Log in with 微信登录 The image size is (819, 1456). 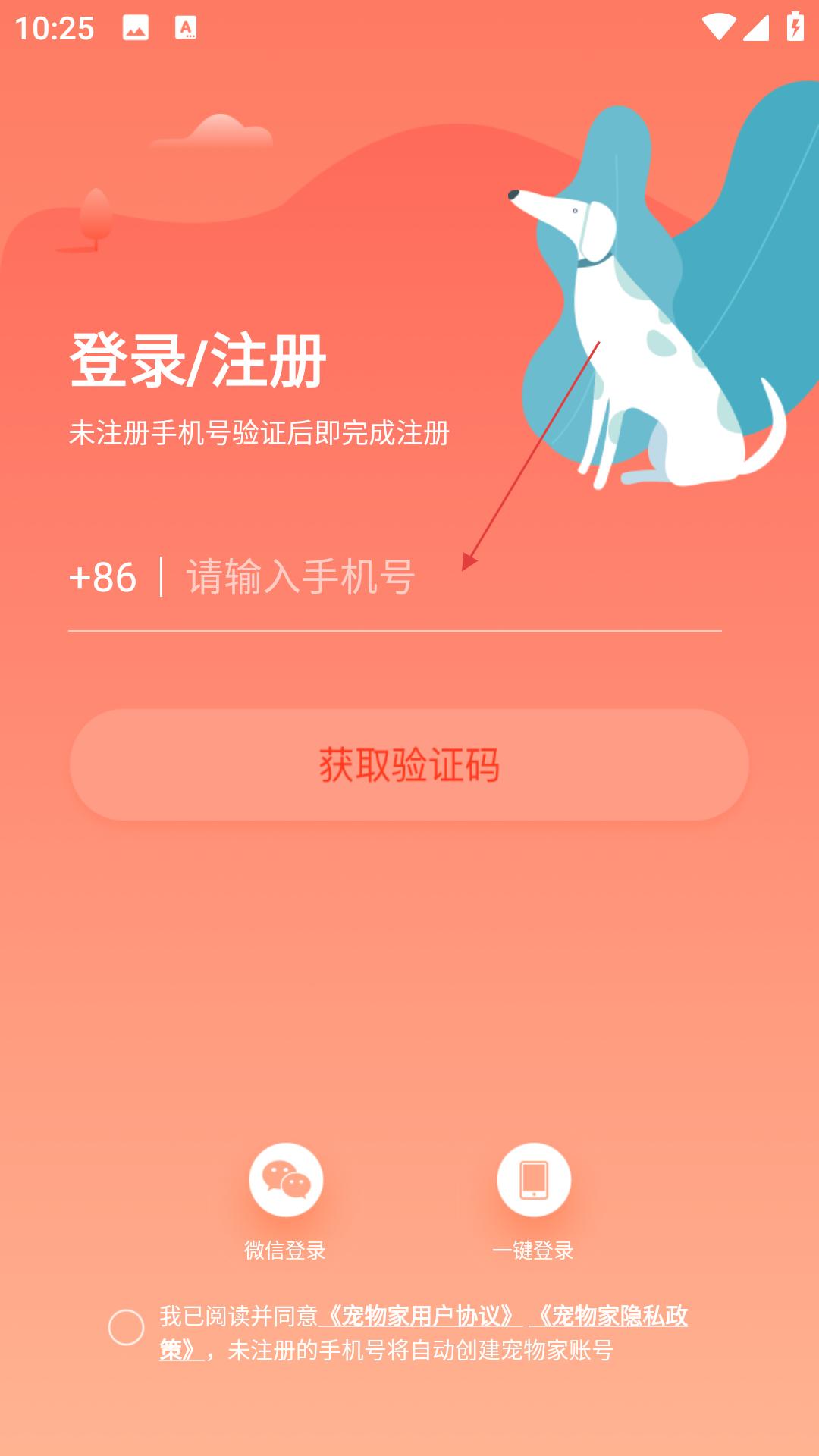pos(286,1181)
